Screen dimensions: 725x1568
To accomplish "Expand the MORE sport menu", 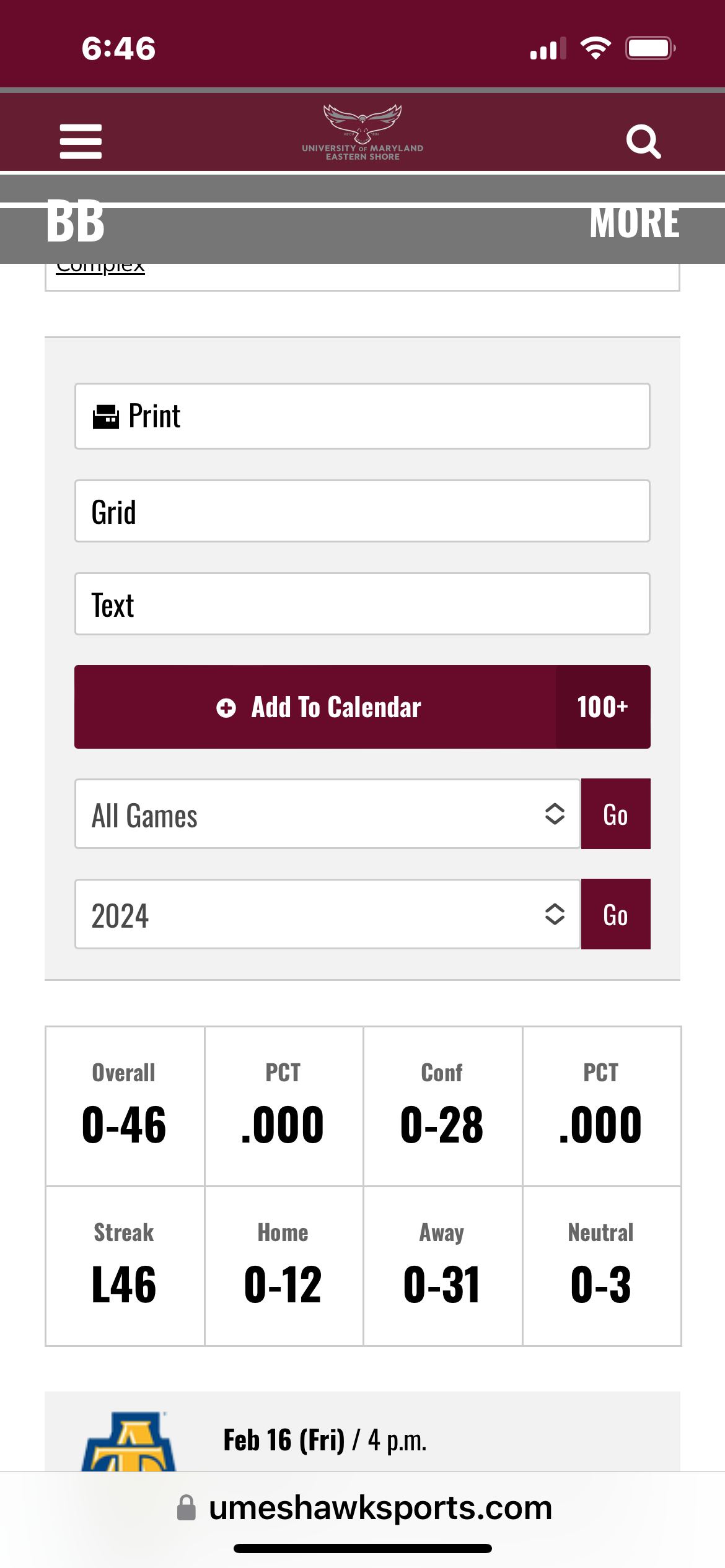I will 635,222.
